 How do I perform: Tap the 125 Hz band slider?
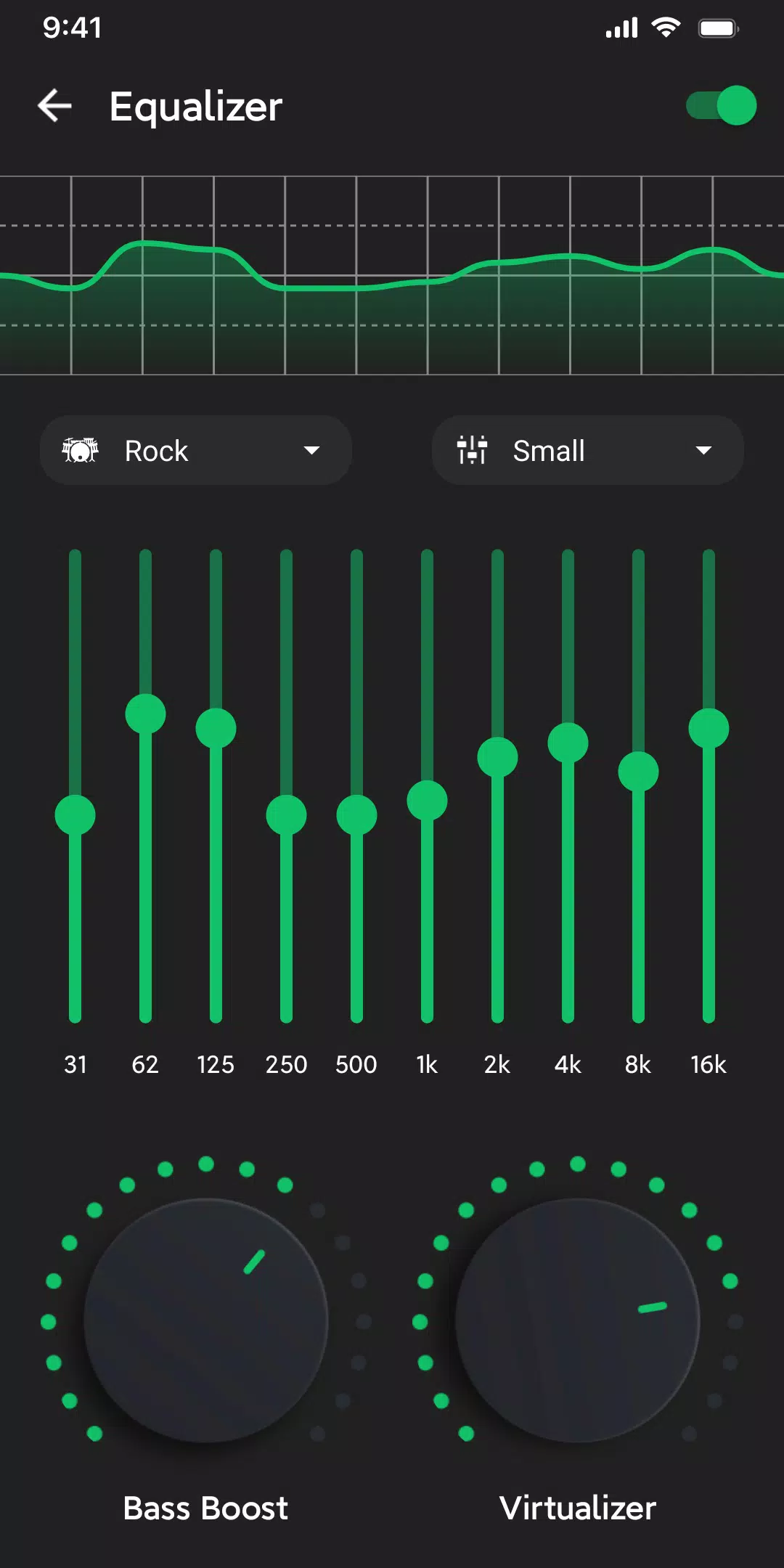[216, 786]
